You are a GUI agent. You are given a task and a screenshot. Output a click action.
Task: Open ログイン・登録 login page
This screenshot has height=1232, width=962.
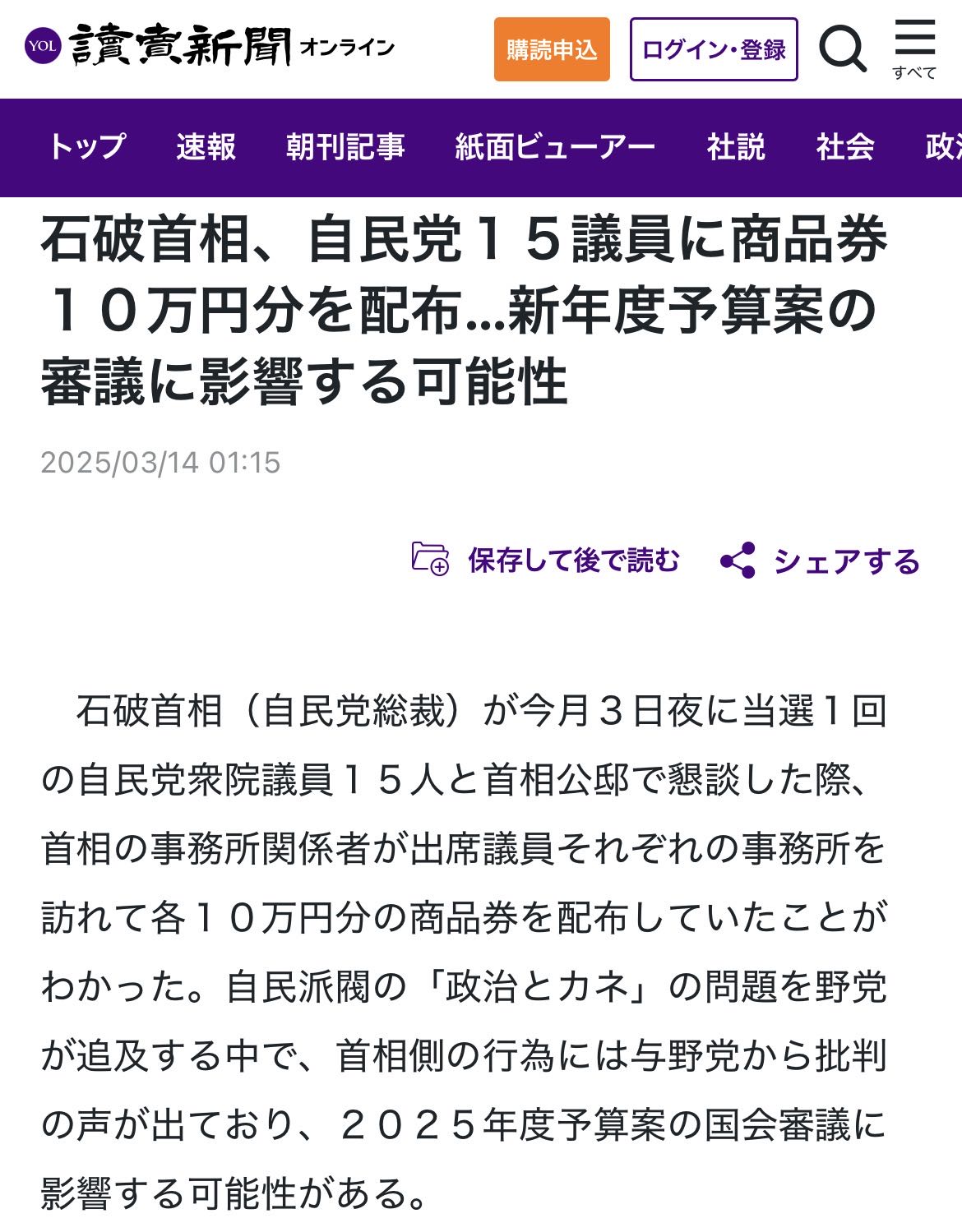(x=714, y=49)
